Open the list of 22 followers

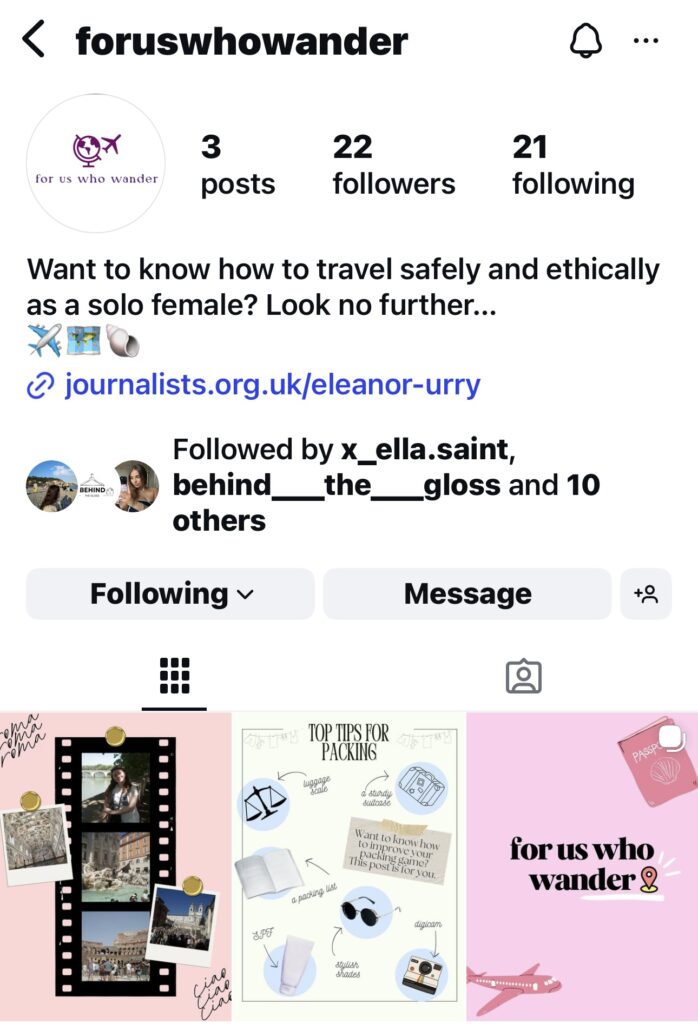point(393,165)
